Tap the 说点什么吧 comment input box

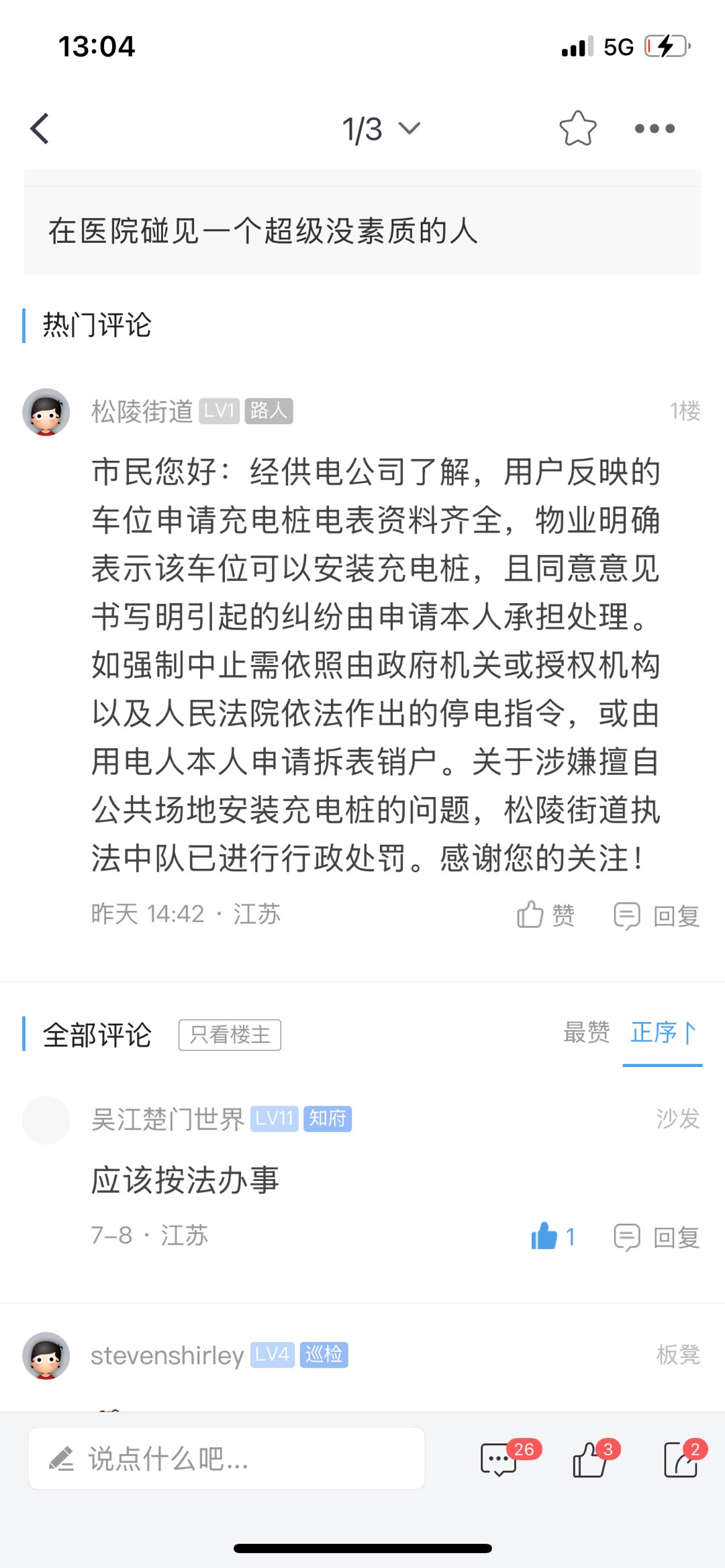click(x=226, y=1459)
